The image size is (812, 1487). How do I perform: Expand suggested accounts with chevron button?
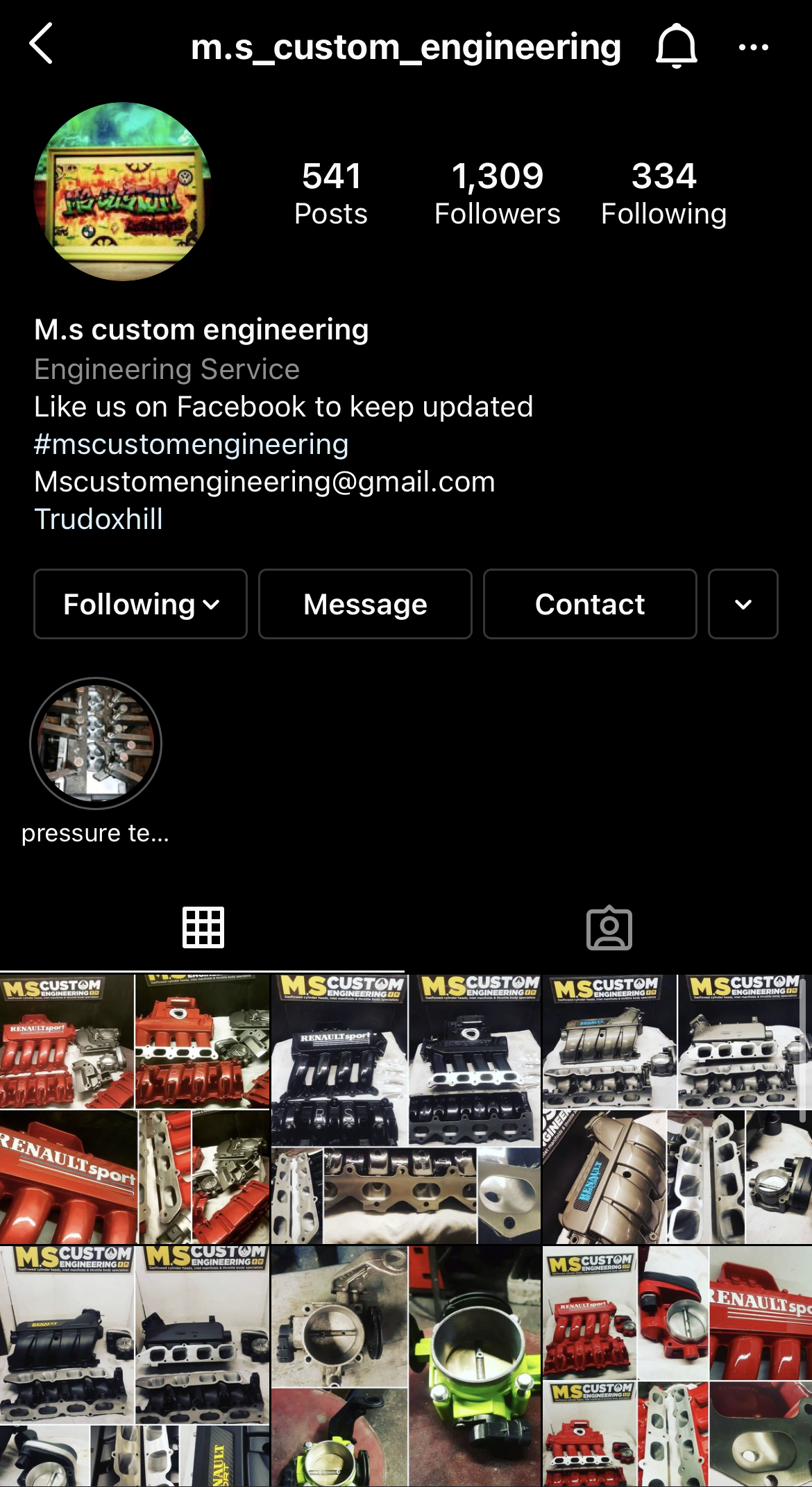coord(743,604)
